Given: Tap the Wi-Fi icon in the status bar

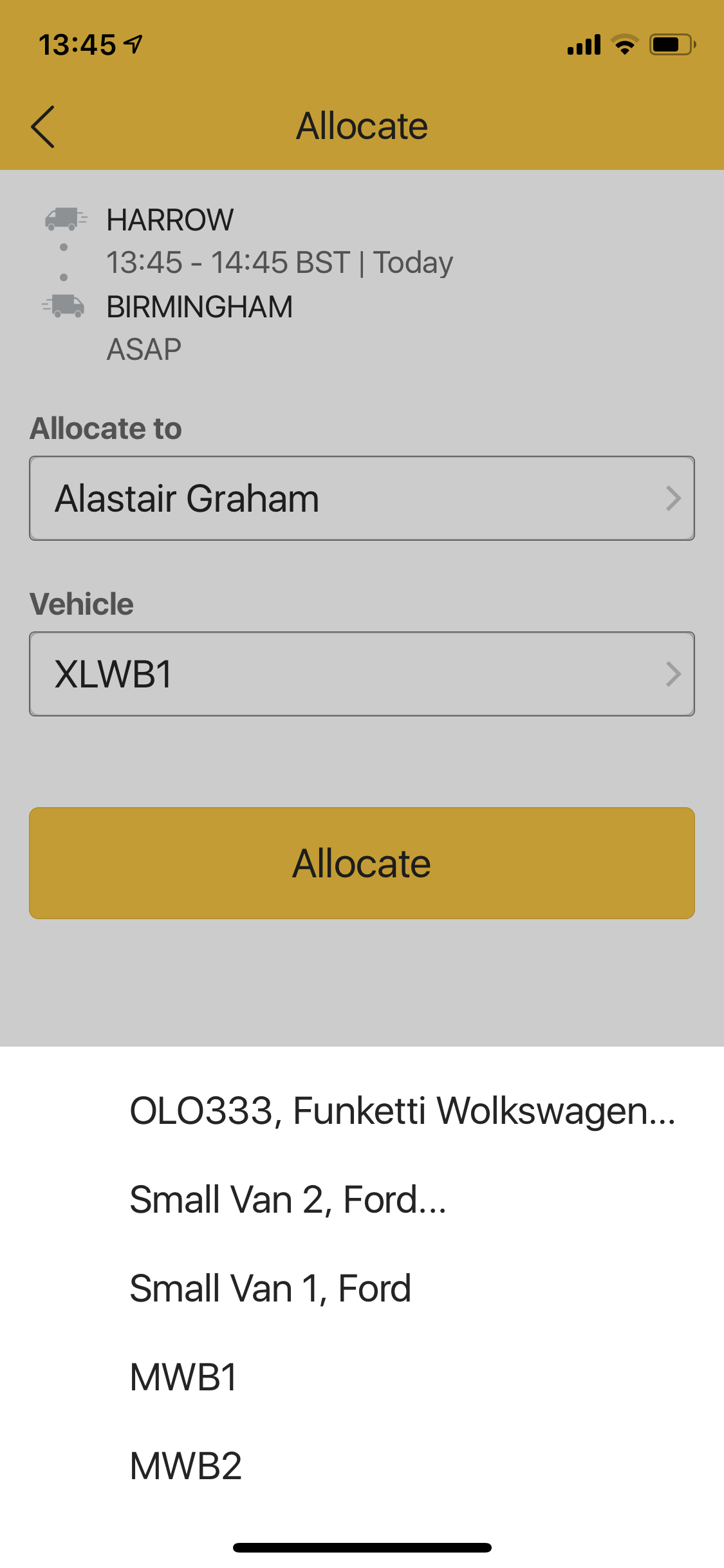Looking at the screenshot, I should point(623,44).
